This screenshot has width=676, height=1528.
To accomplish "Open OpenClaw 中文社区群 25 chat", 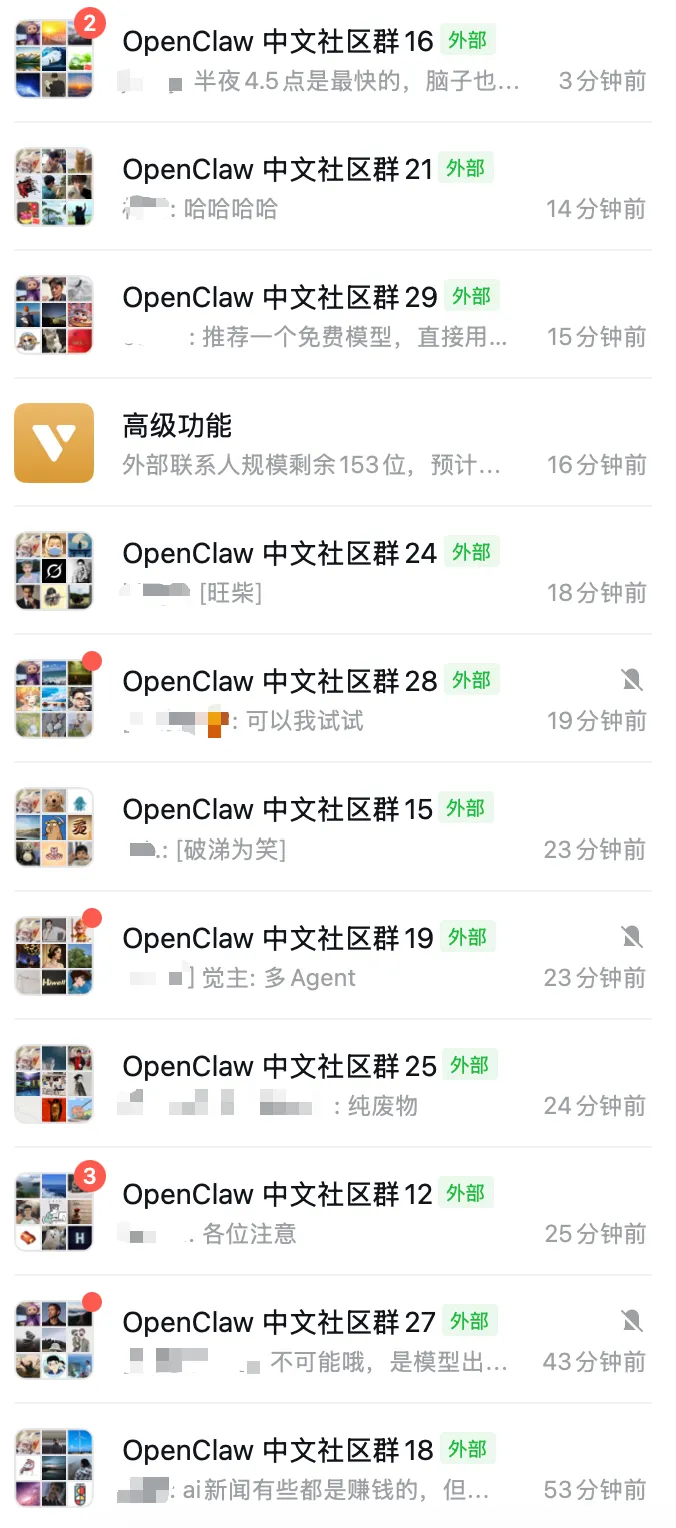I will point(330,1085).
